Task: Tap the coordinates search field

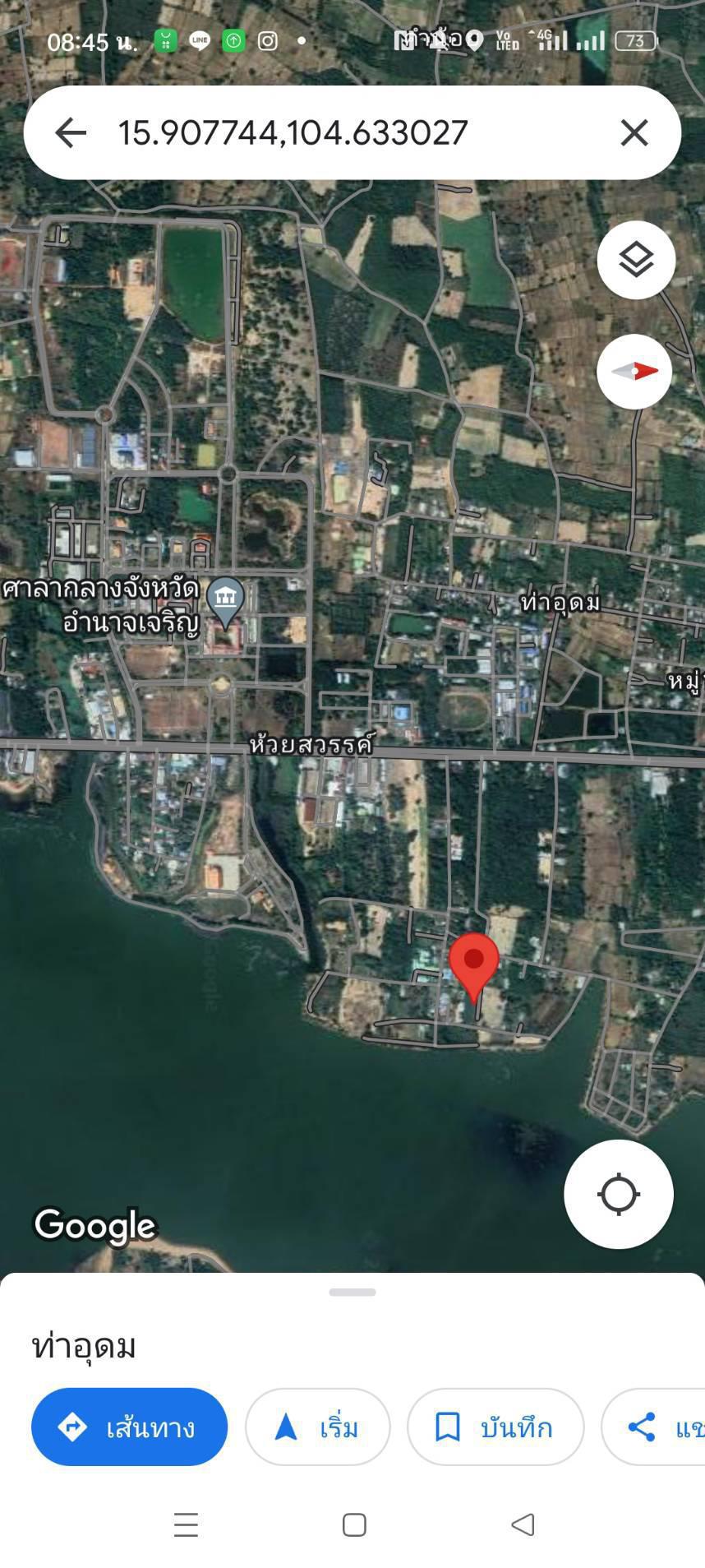Action: (x=352, y=132)
